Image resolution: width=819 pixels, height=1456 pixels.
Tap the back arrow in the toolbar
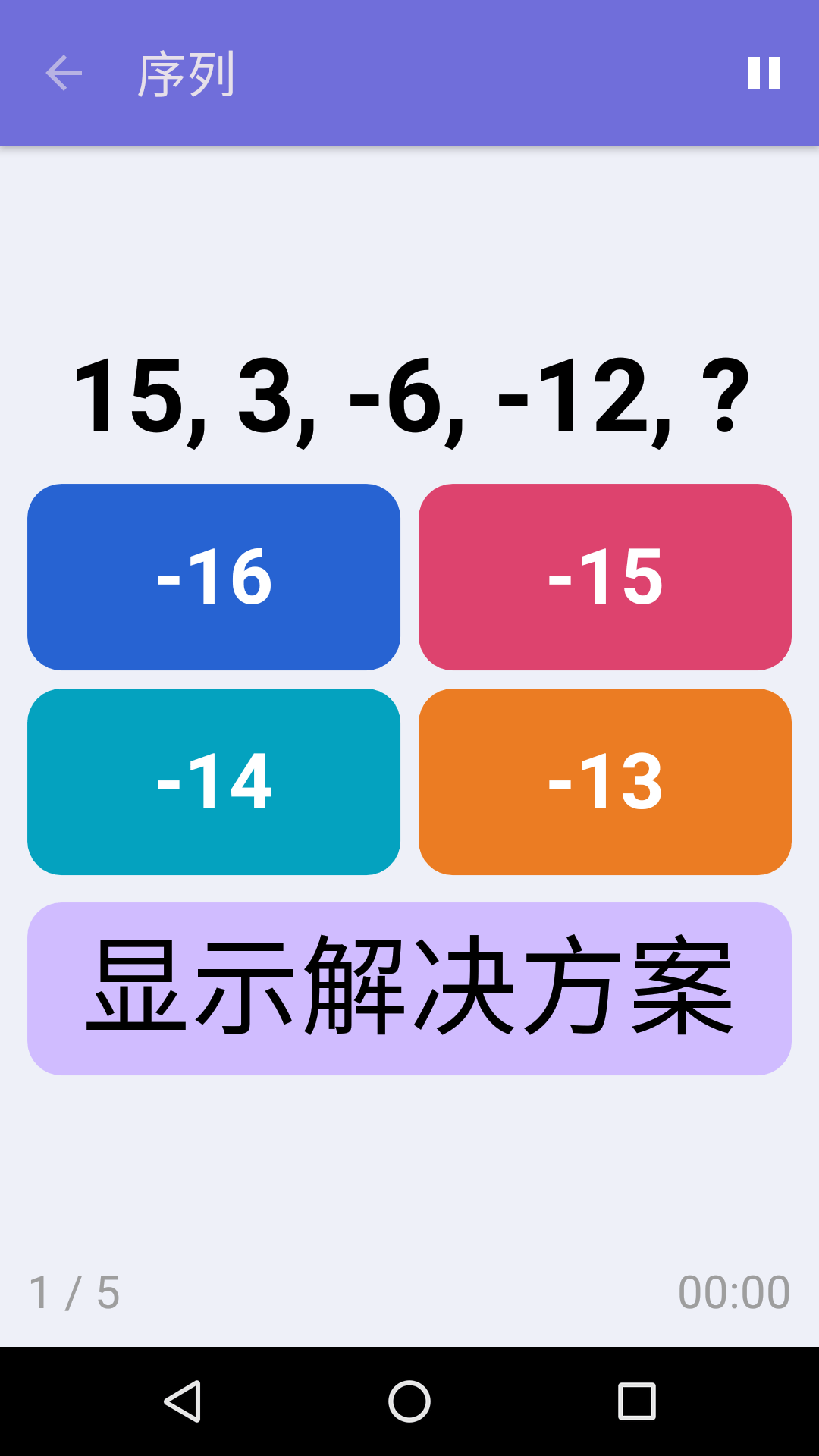tap(64, 73)
